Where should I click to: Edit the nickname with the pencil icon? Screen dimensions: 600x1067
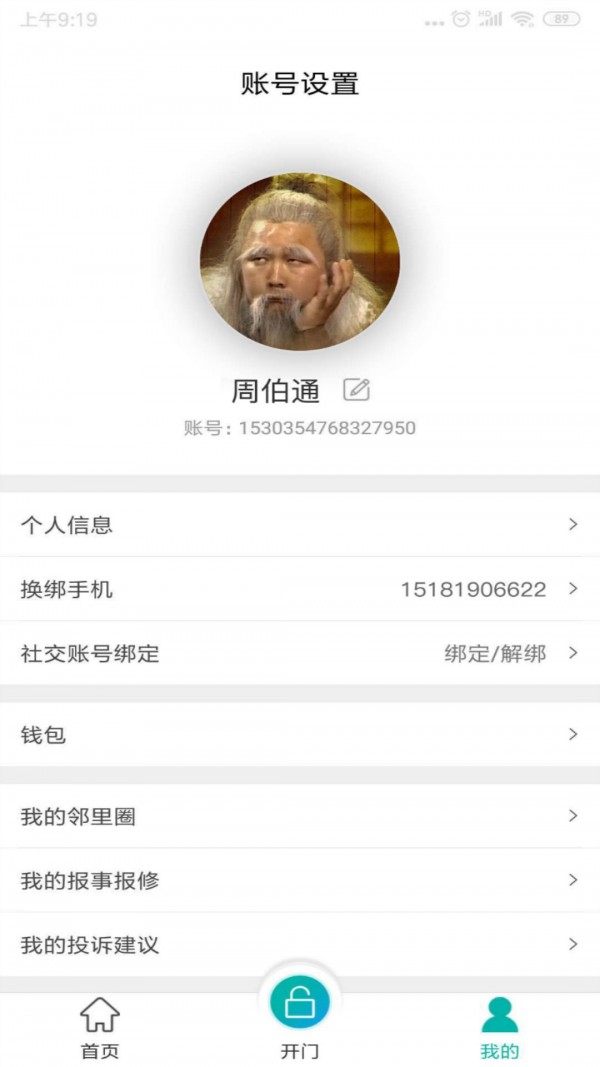point(356,390)
